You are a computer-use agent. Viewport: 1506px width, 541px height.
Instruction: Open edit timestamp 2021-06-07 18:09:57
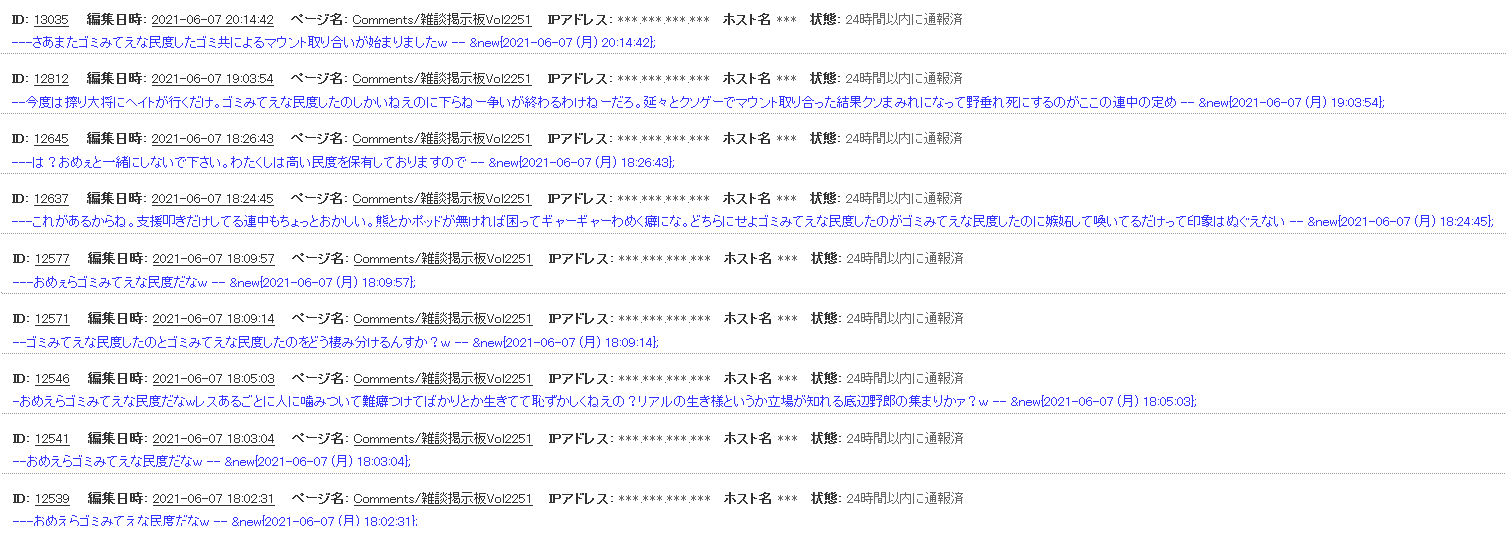point(213,259)
